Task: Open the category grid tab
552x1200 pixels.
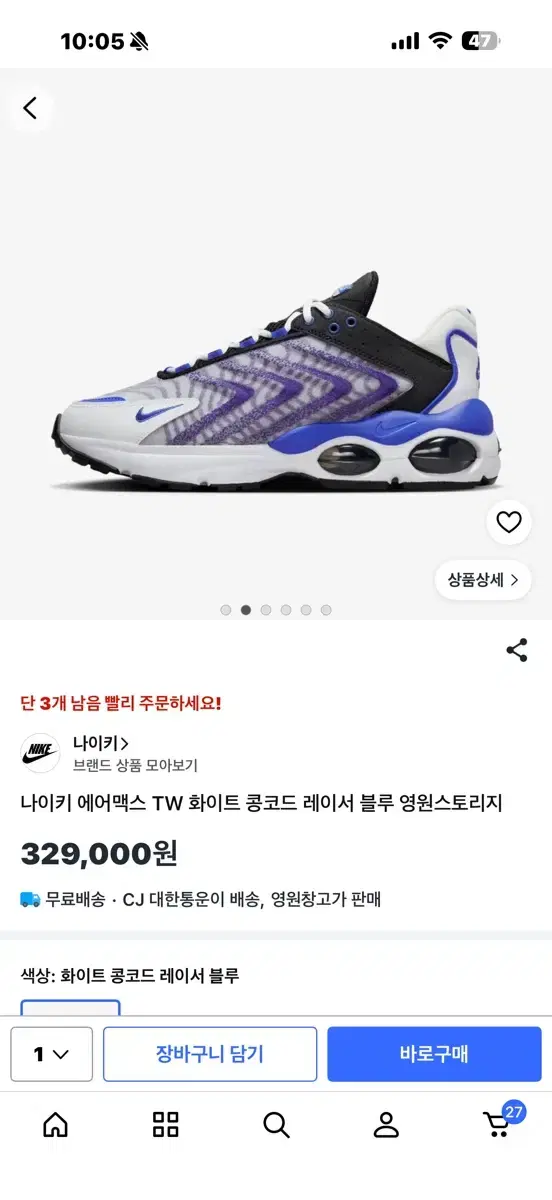Action: tap(166, 1125)
